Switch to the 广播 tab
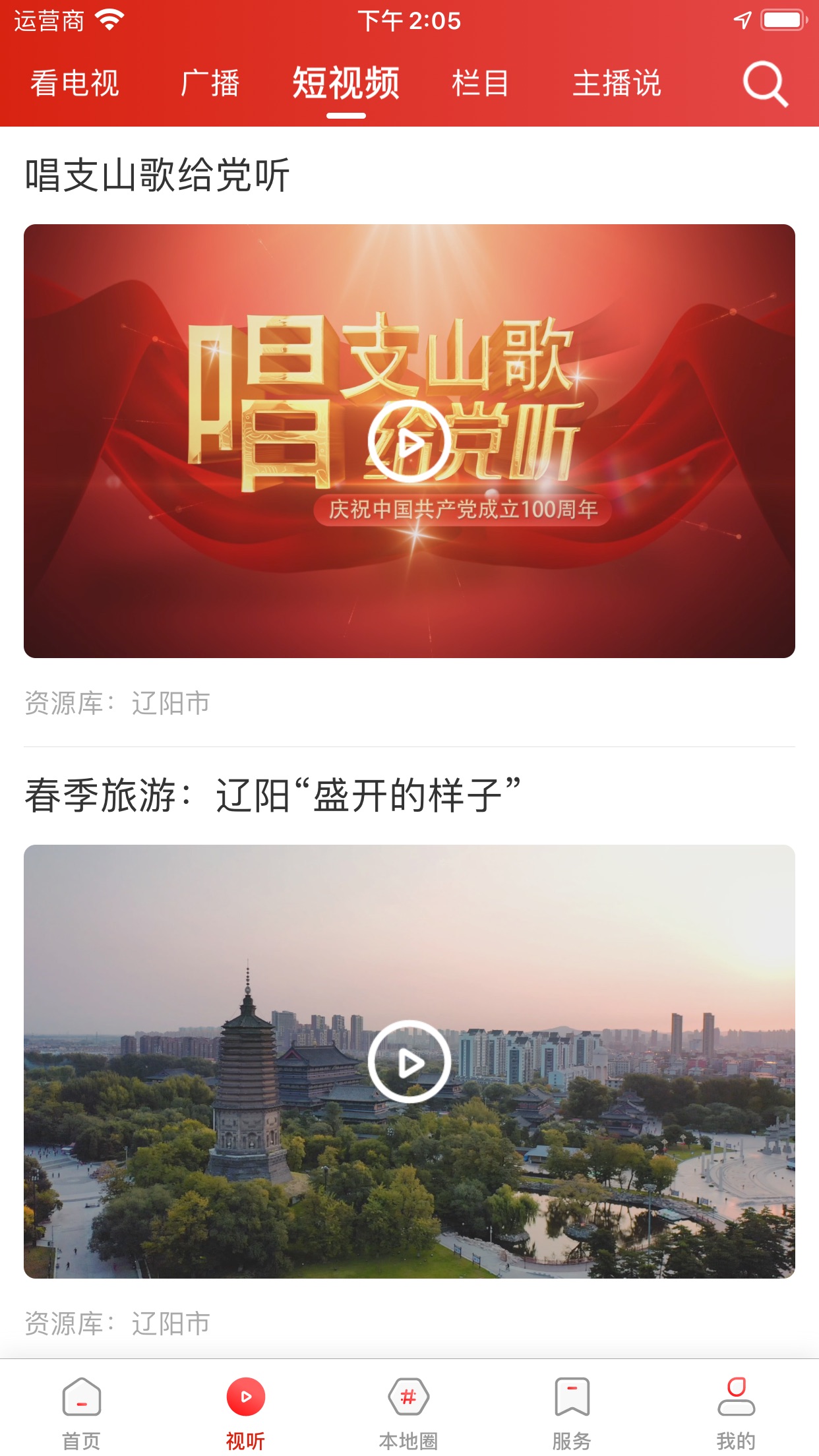This screenshot has width=819, height=1456. [210, 84]
